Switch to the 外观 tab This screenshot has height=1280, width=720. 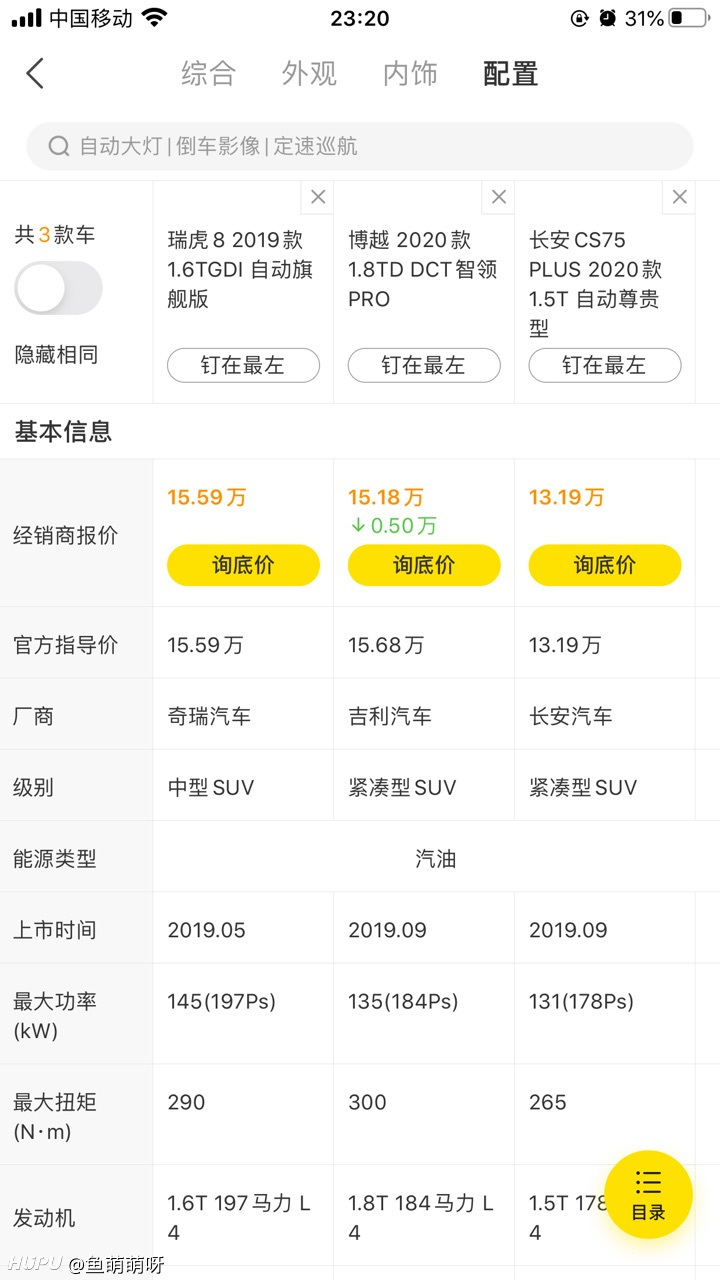309,73
